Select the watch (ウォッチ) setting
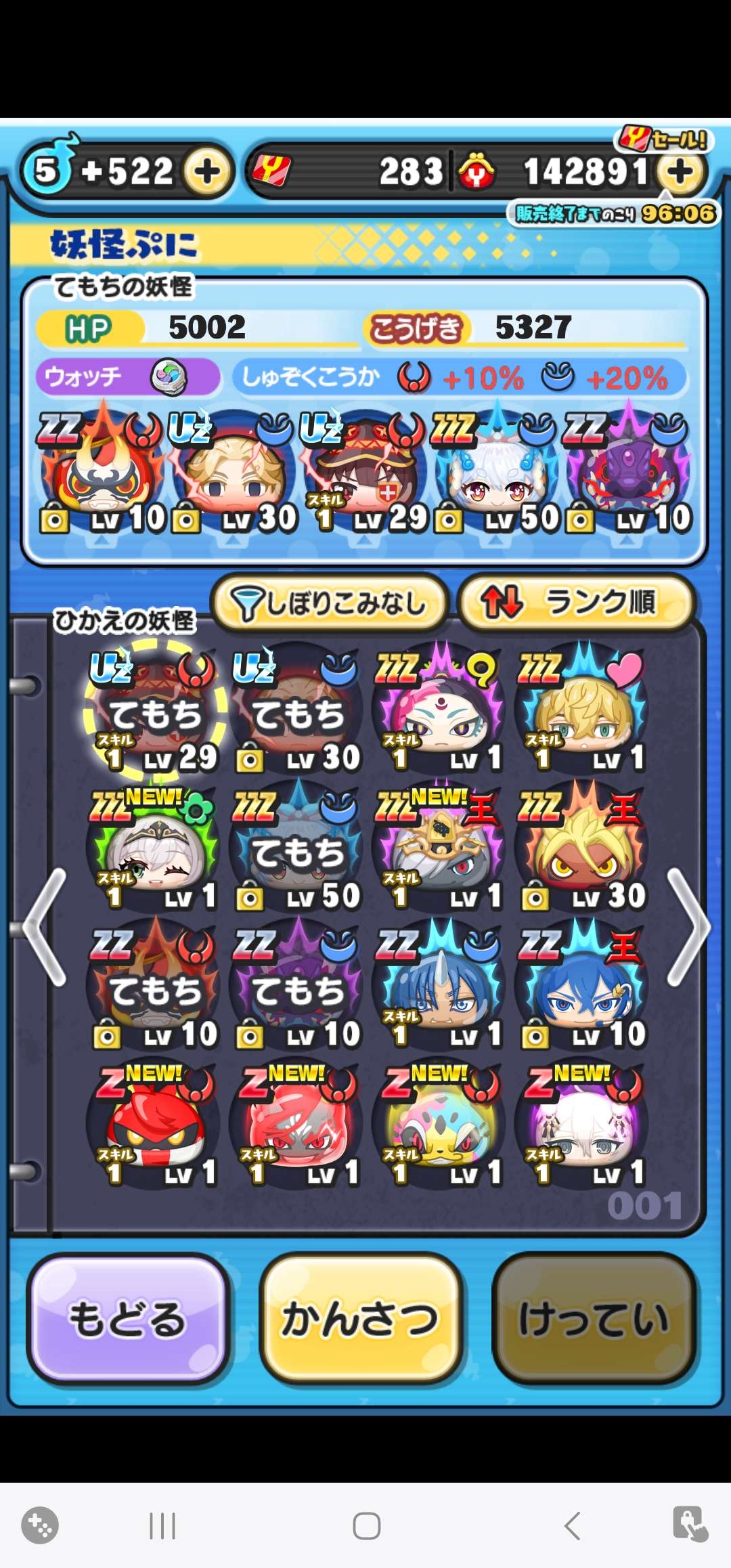Image resolution: width=731 pixels, height=1568 pixels. click(129, 377)
